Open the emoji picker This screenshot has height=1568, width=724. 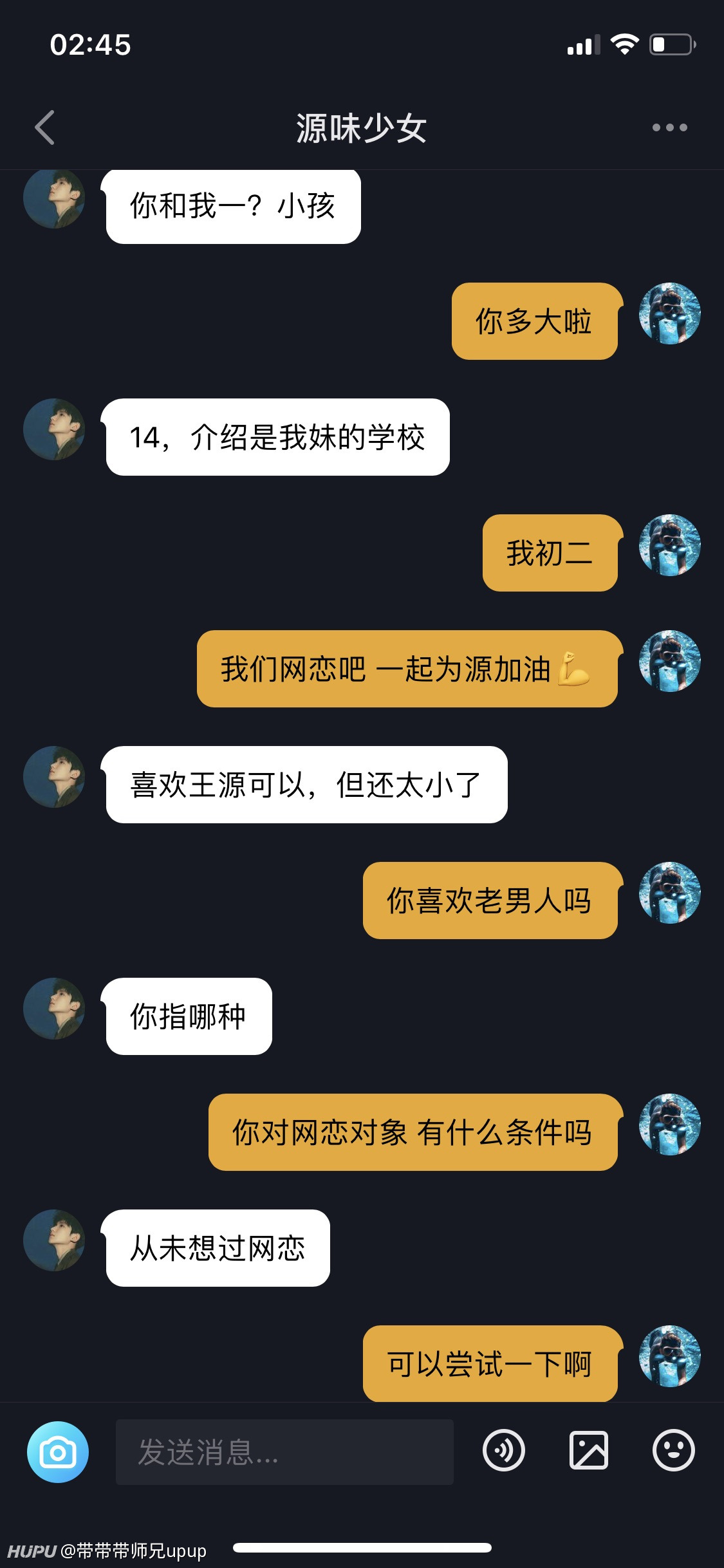(674, 1451)
